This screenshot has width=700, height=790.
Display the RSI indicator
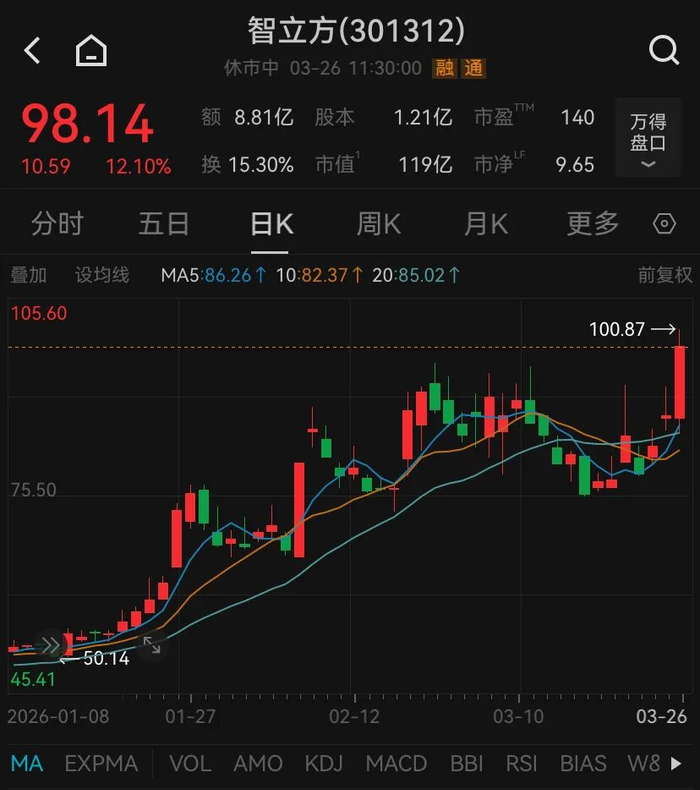pyautogui.click(x=521, y=764)
